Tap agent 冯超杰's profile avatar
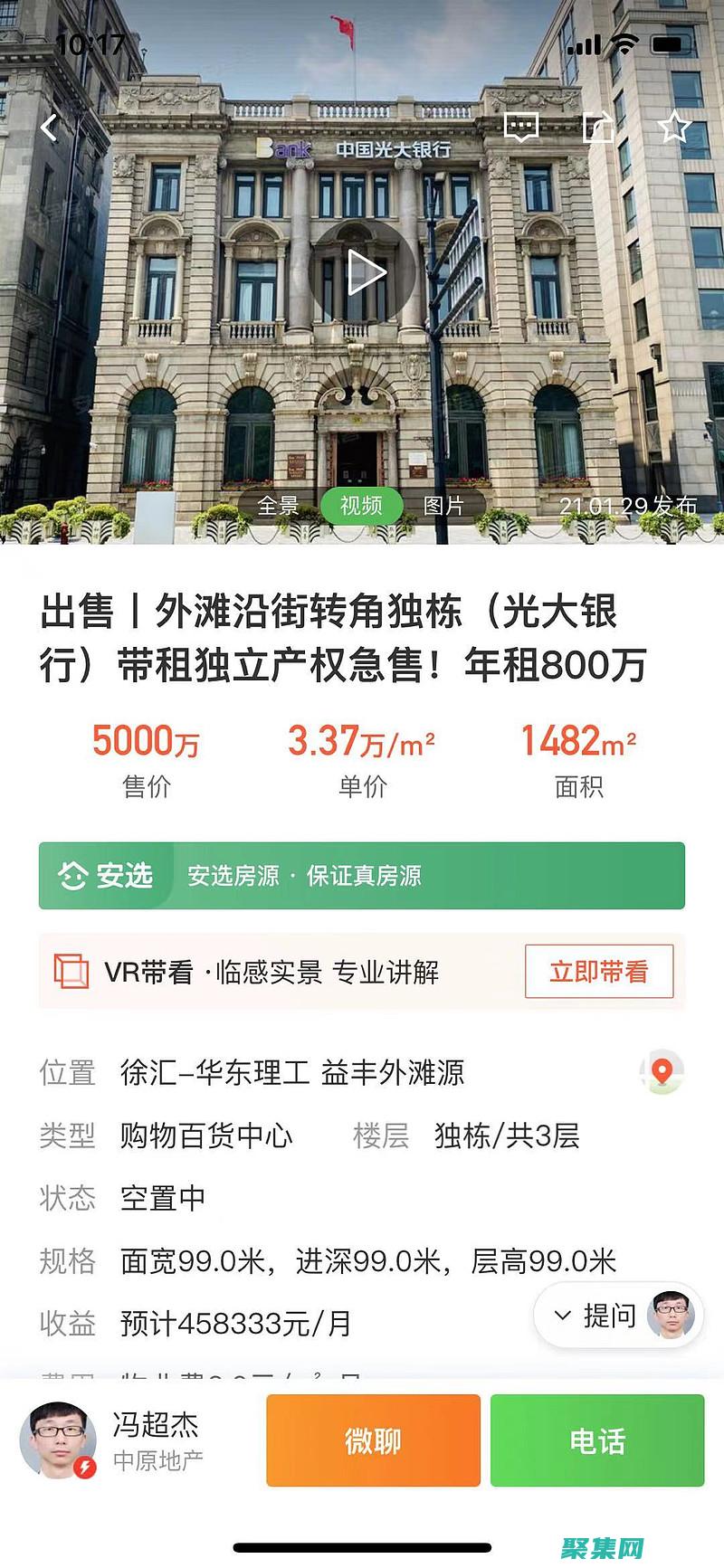The image size is (724, 1568). pyautogui.click(x=57, y=1439)
